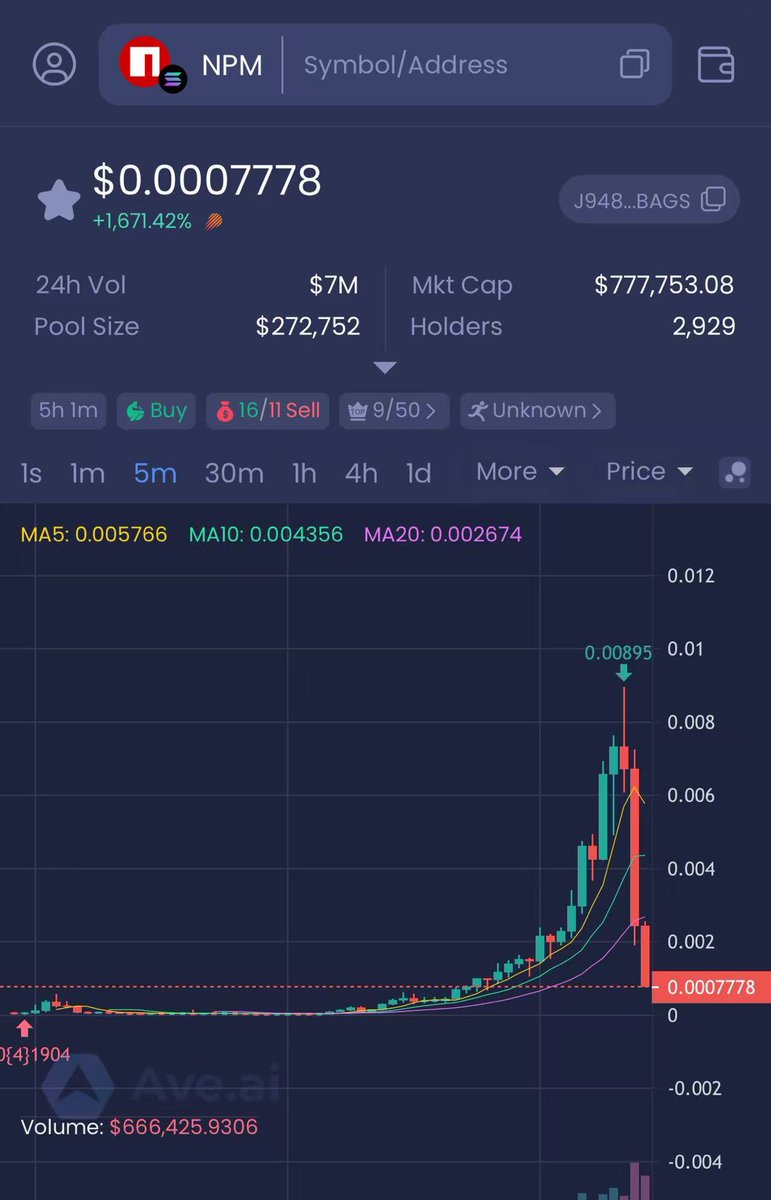This screenshot has height=1200, width=771.
Task: Open the 16/11 Sell chip
Action: pos(267,411)
